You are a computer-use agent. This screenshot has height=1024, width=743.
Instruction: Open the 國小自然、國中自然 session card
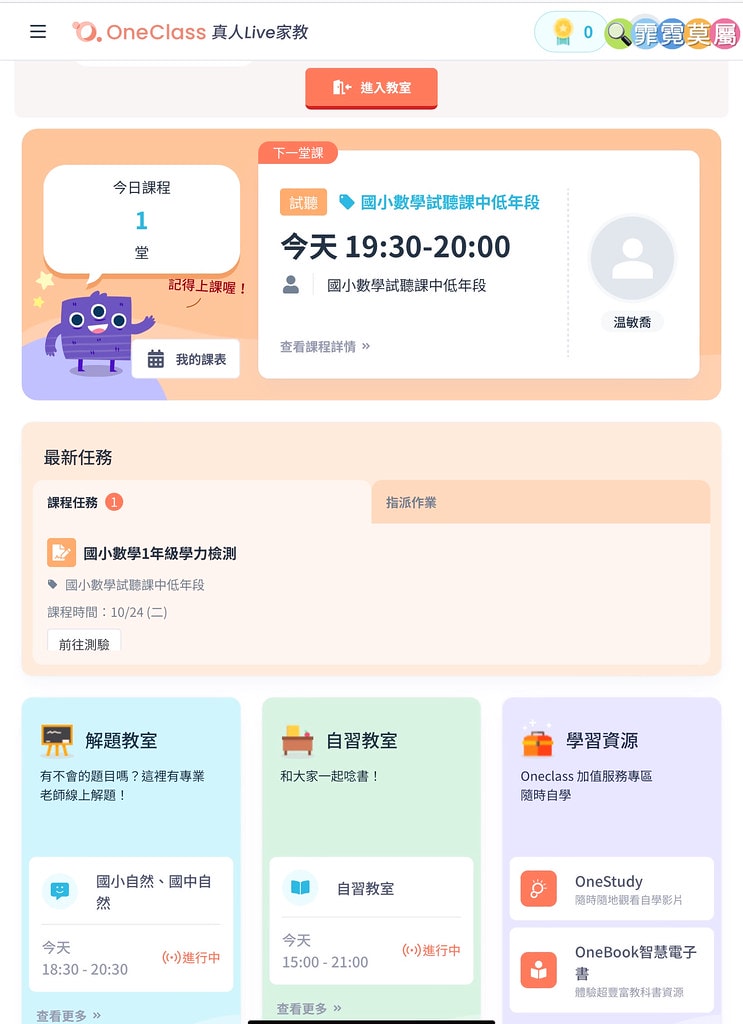(131, 923)
